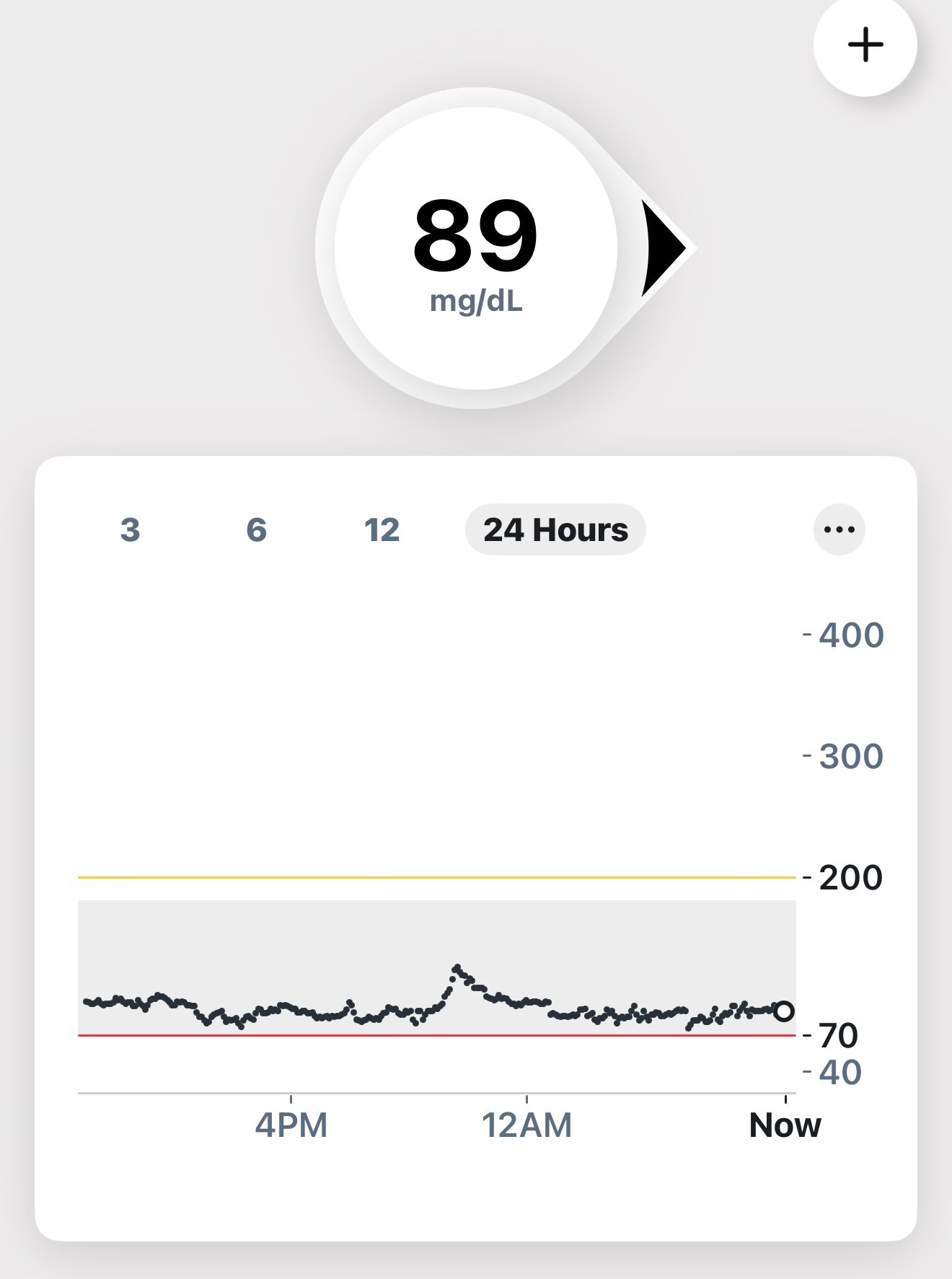Show the 12 hour glucose graph
This screenshot has height=1279, width=952.
click(382, 530)
